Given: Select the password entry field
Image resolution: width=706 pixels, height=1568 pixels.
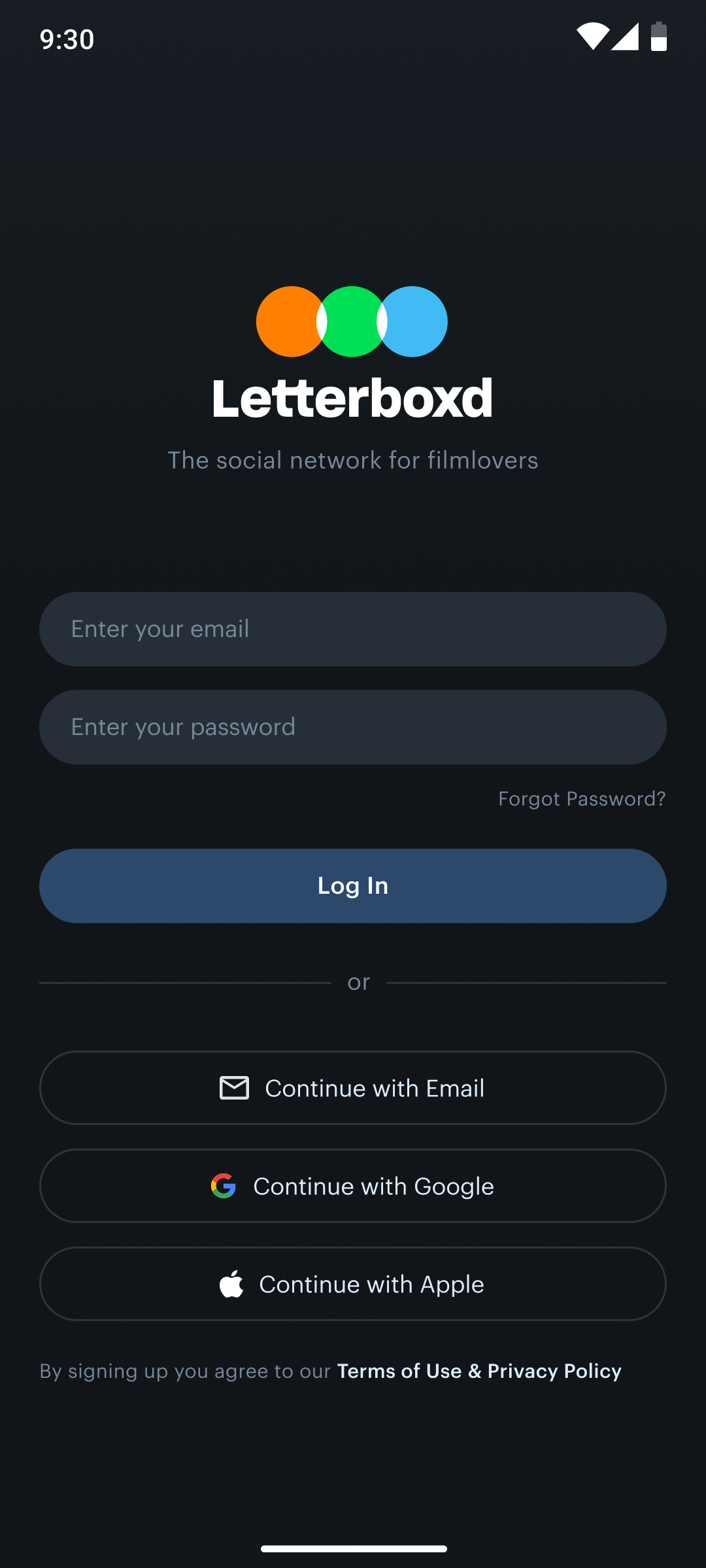Looking at the screenshot, I should [353, 727].
